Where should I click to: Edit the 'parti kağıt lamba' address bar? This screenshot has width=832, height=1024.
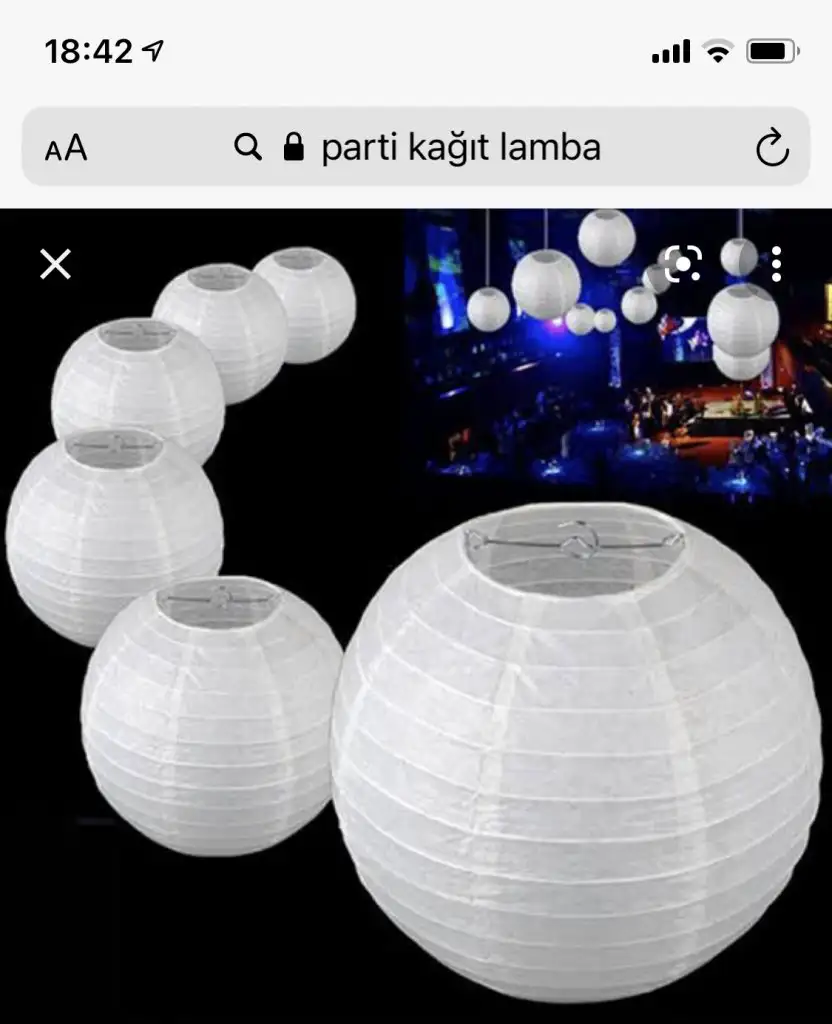point(460,148)
